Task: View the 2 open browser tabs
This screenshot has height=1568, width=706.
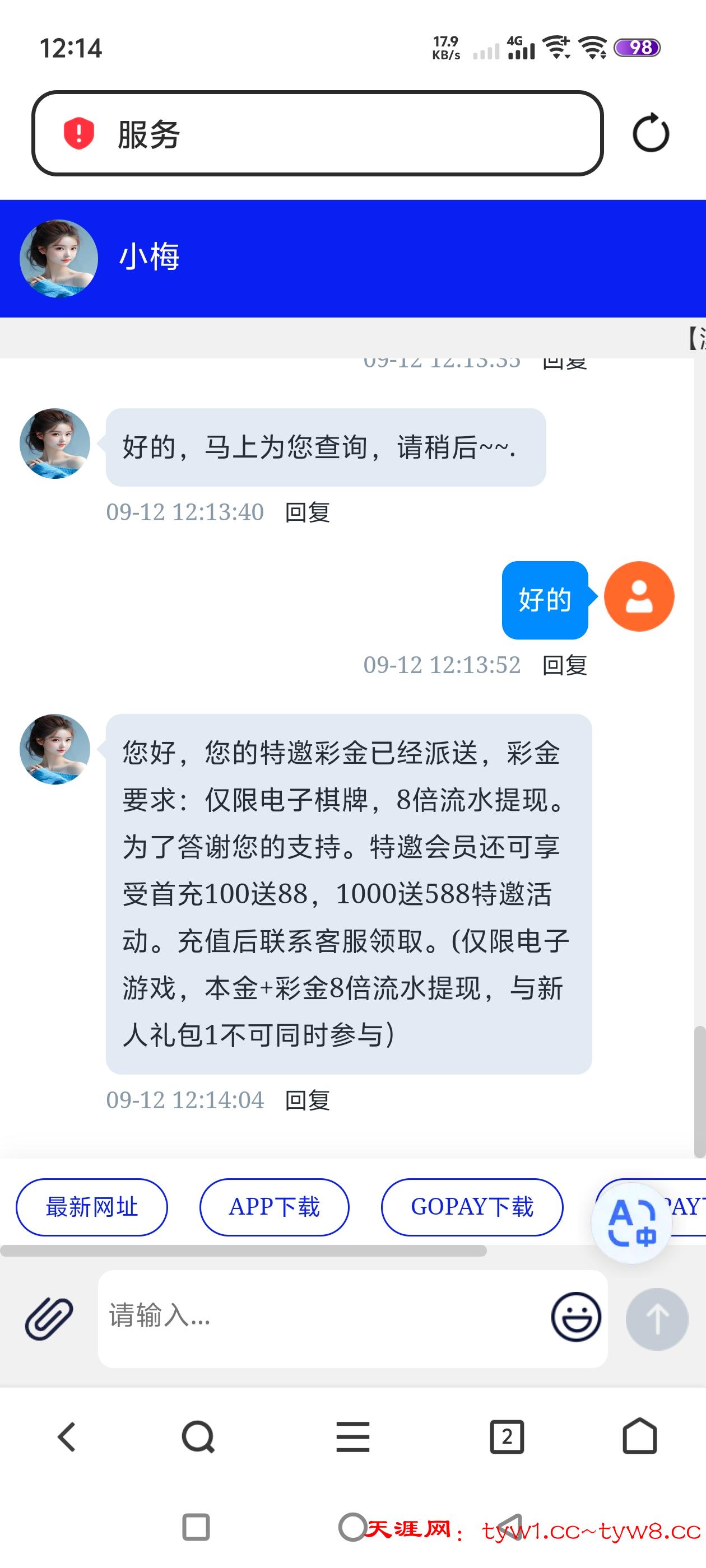Action: 507,1437
